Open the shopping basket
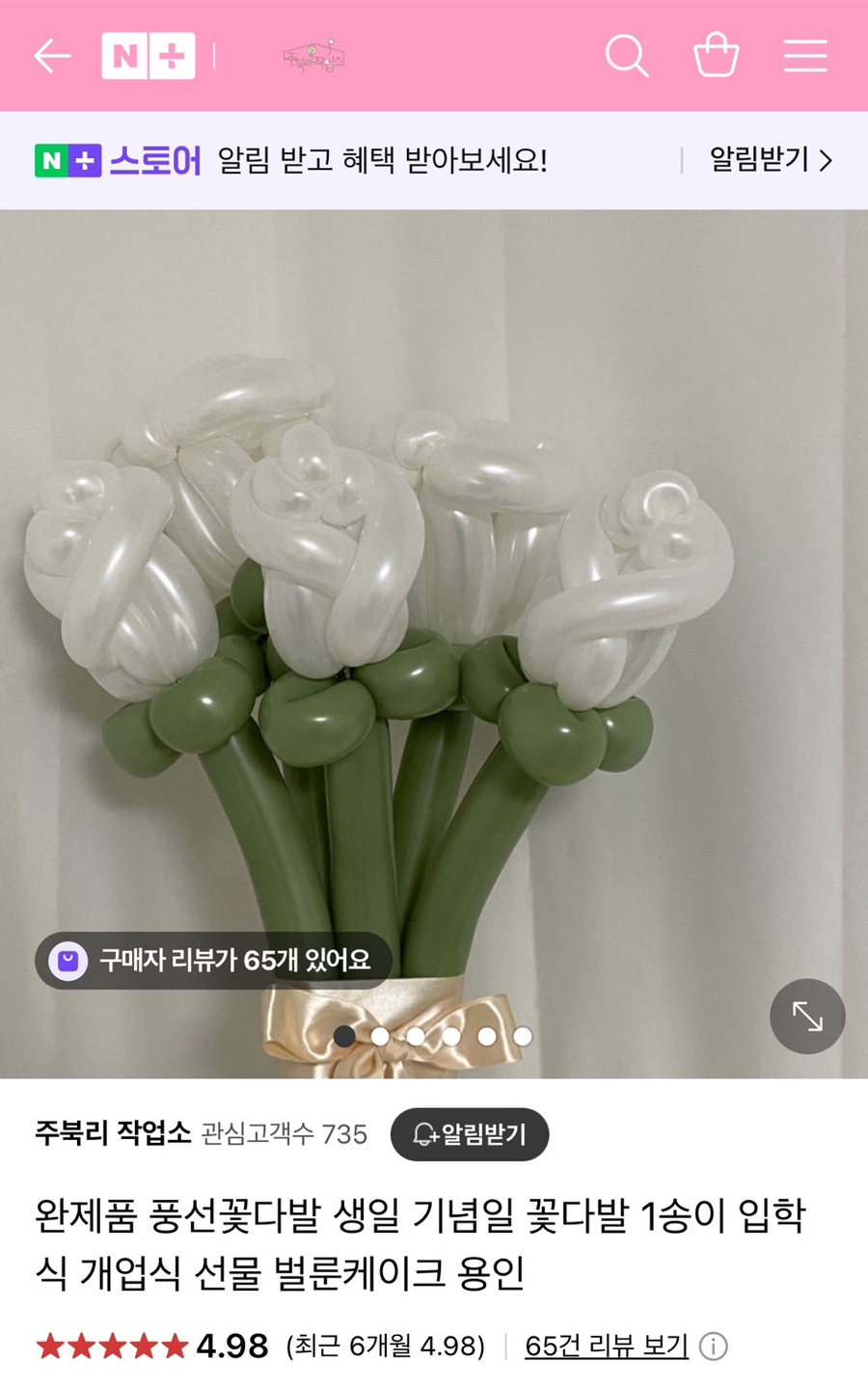The height and width of the screenshot is (1388, 868). coord(716,55)
